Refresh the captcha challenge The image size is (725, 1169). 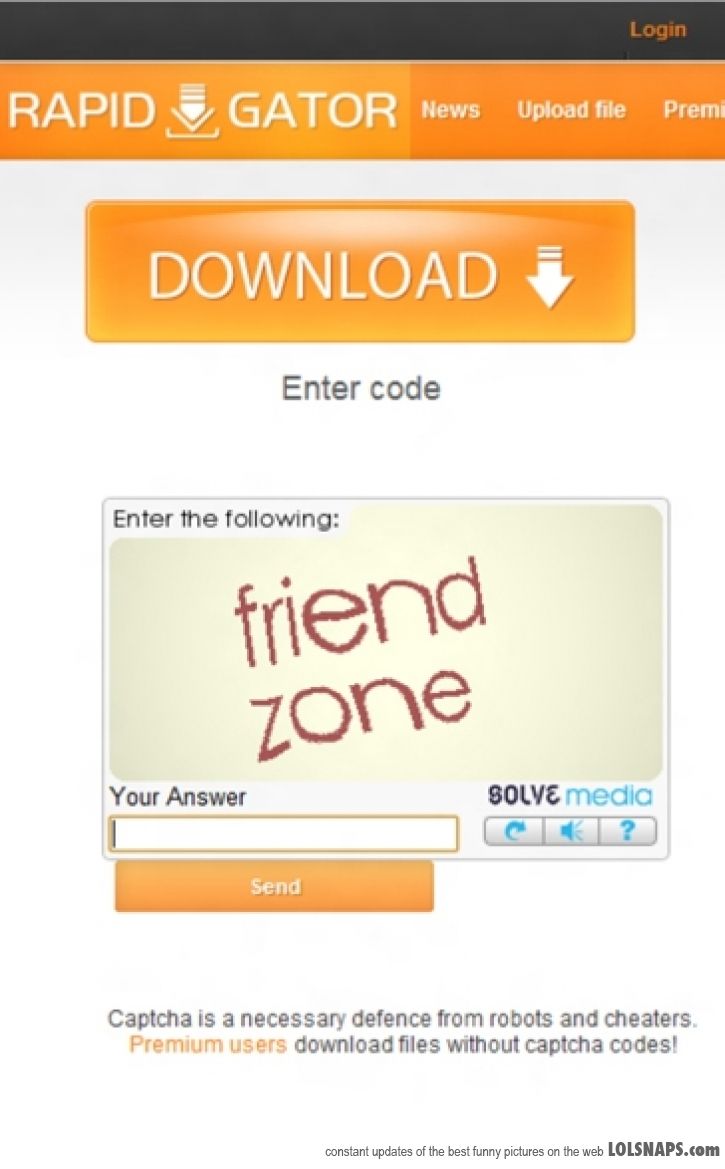click(x=514, y=831)
